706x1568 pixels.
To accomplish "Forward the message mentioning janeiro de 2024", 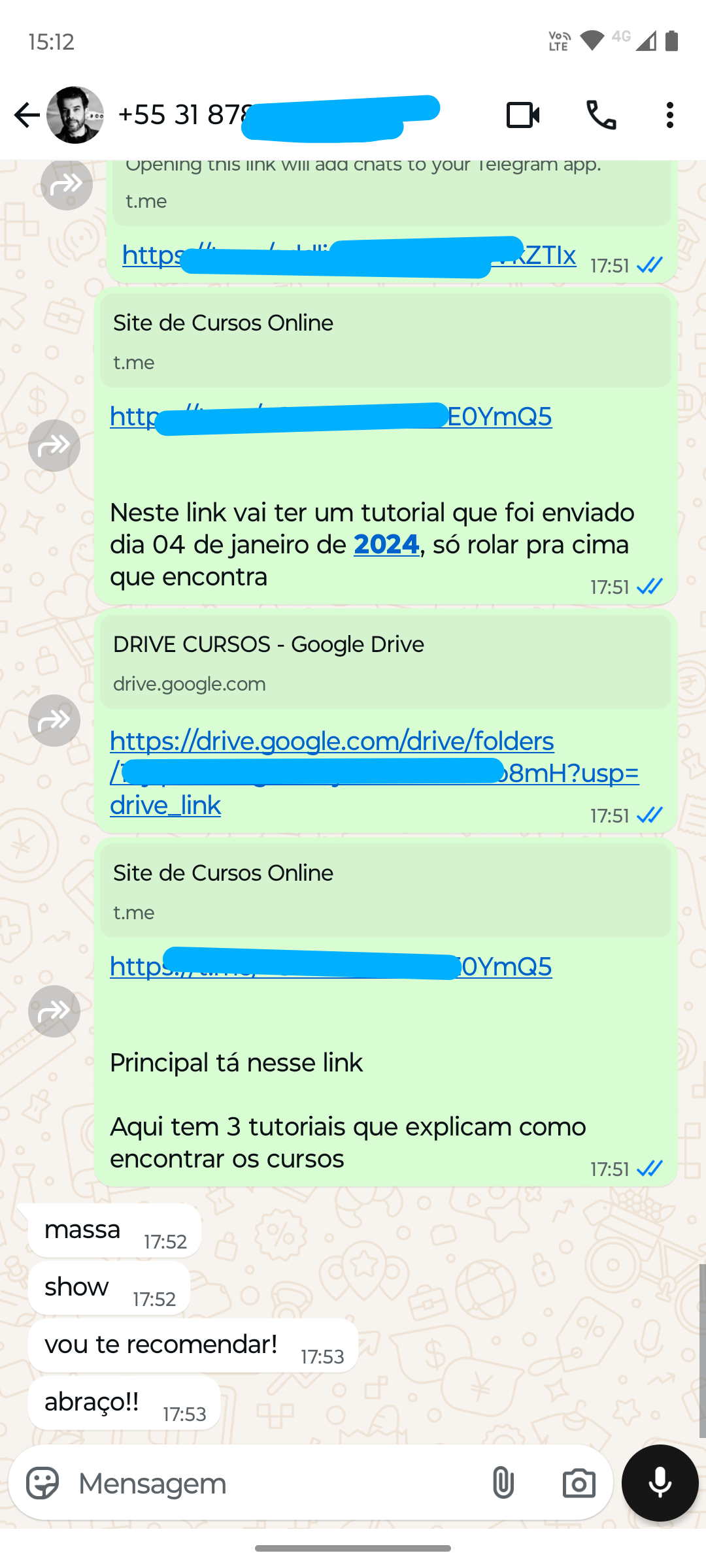I will click(54, 446).
